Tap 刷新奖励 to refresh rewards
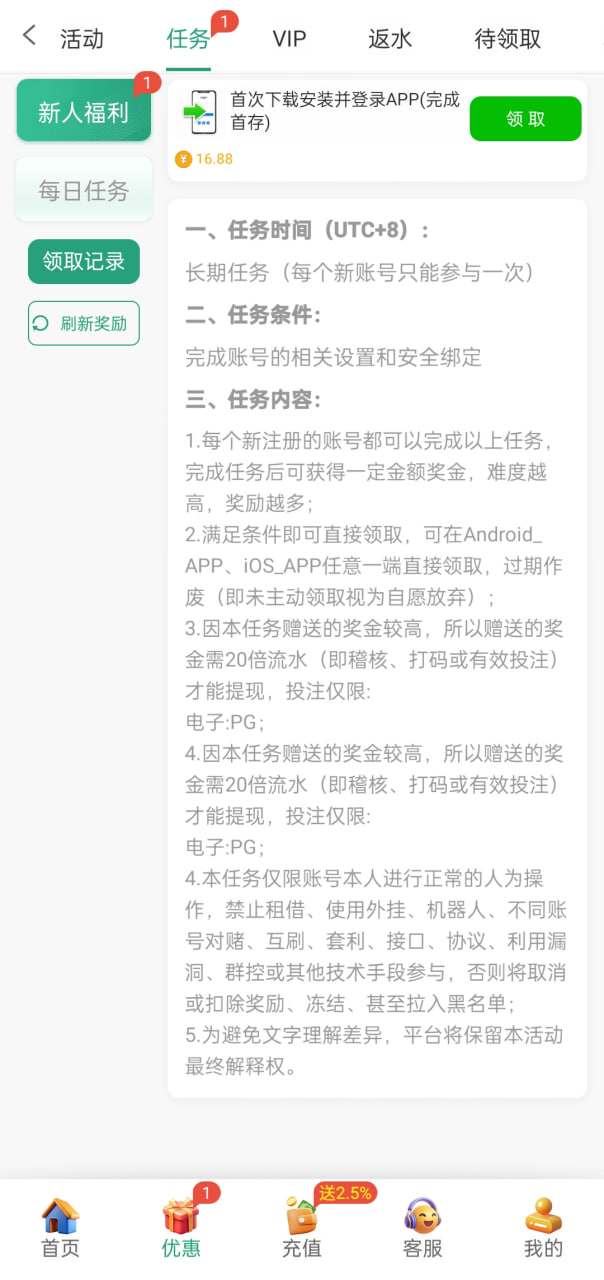Screen dimensions: 604x1280 84,323
